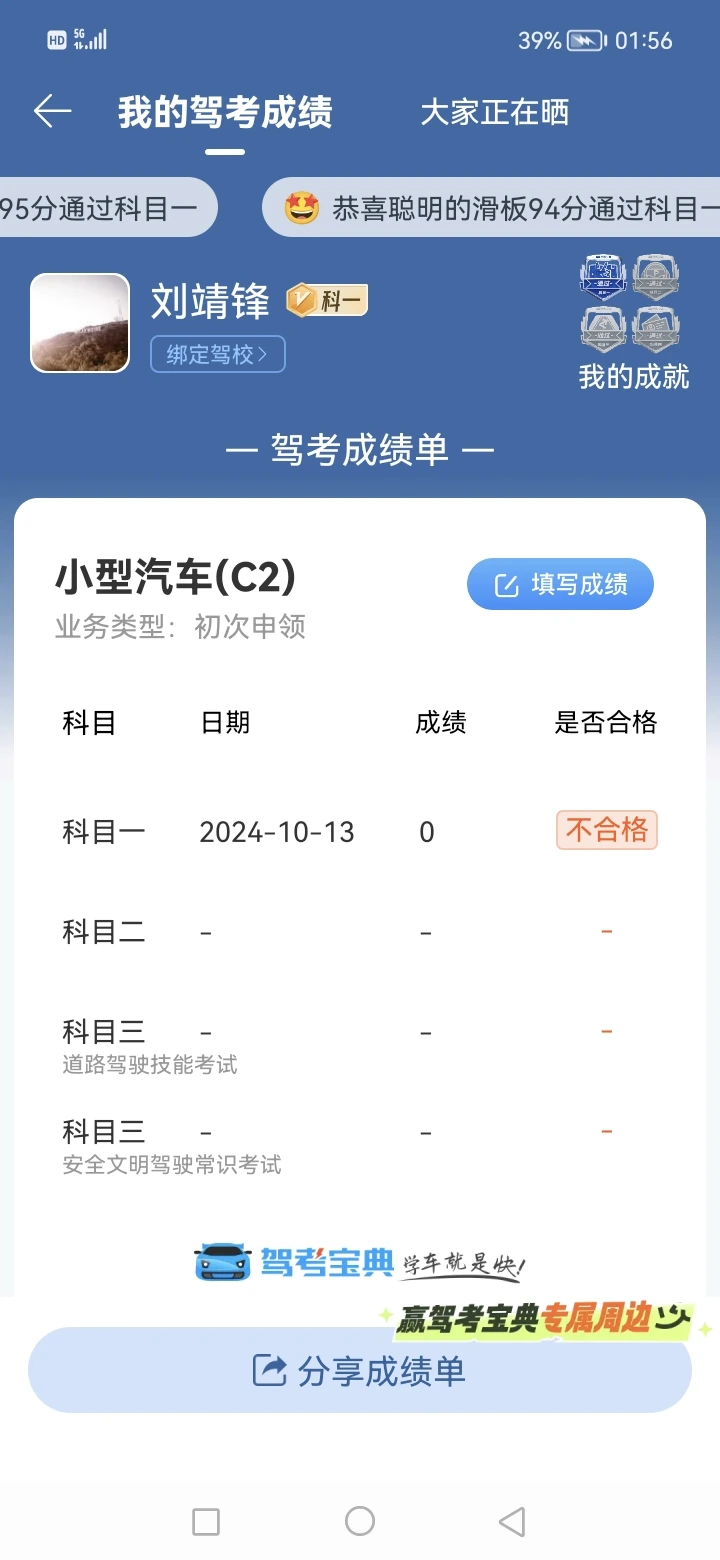Viewport: 720px width, 1560px height.
Task: Open the 94分通过科目一 congratulation banner
Action: [x=491, y=208]
